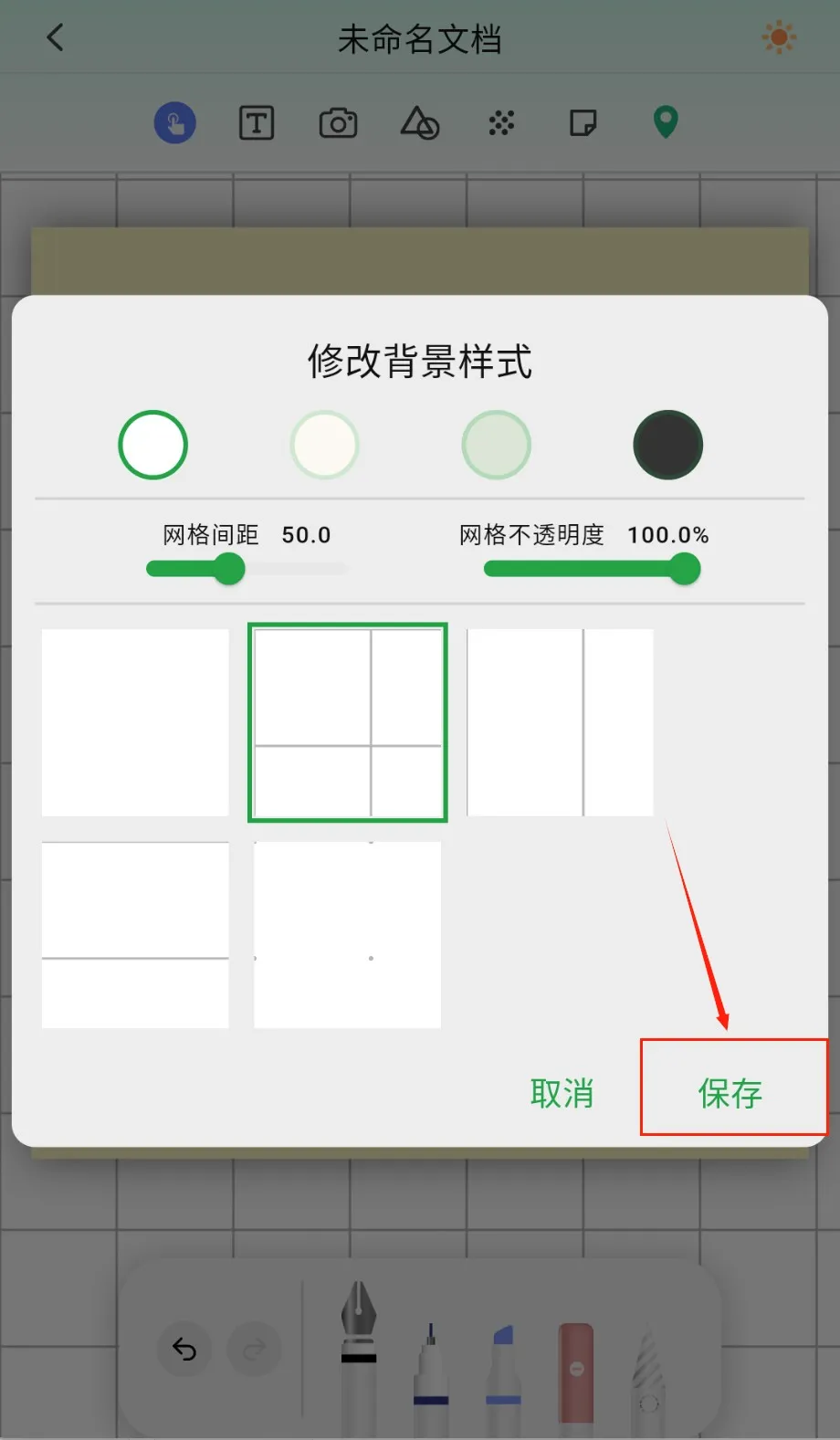
Task: Tap 取消 to cancel the dialog
Action: (x=562, y=1093)
